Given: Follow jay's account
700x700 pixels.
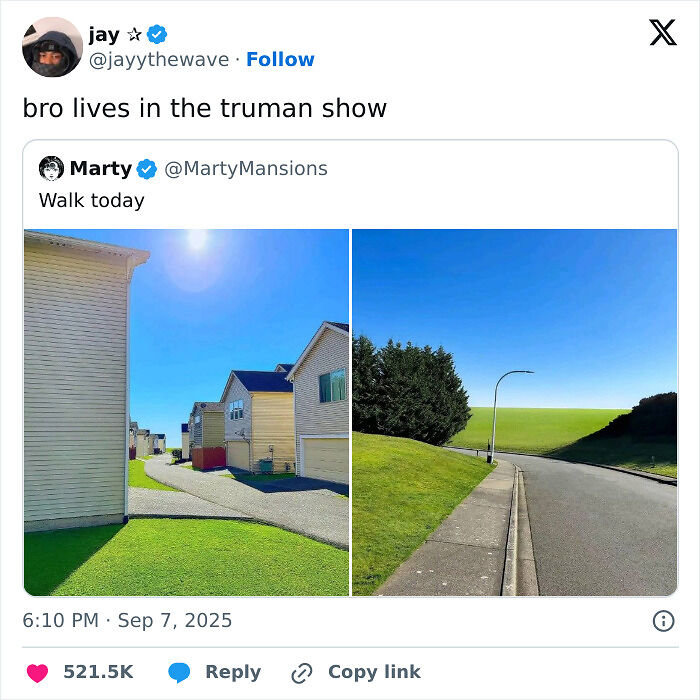Looking at the screenshot, I should [x=280, y=59].
